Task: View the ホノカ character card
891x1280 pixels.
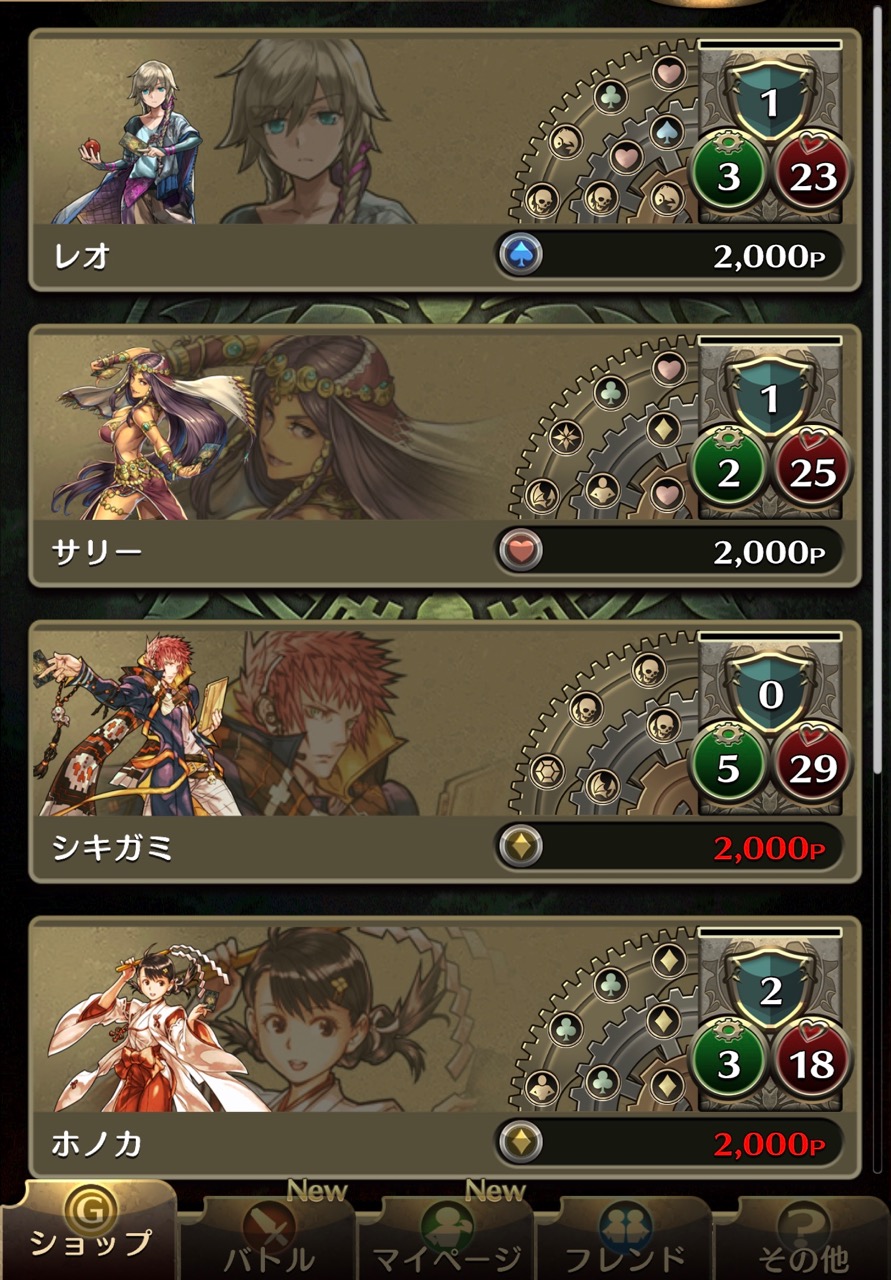Action: (444, 1045)
